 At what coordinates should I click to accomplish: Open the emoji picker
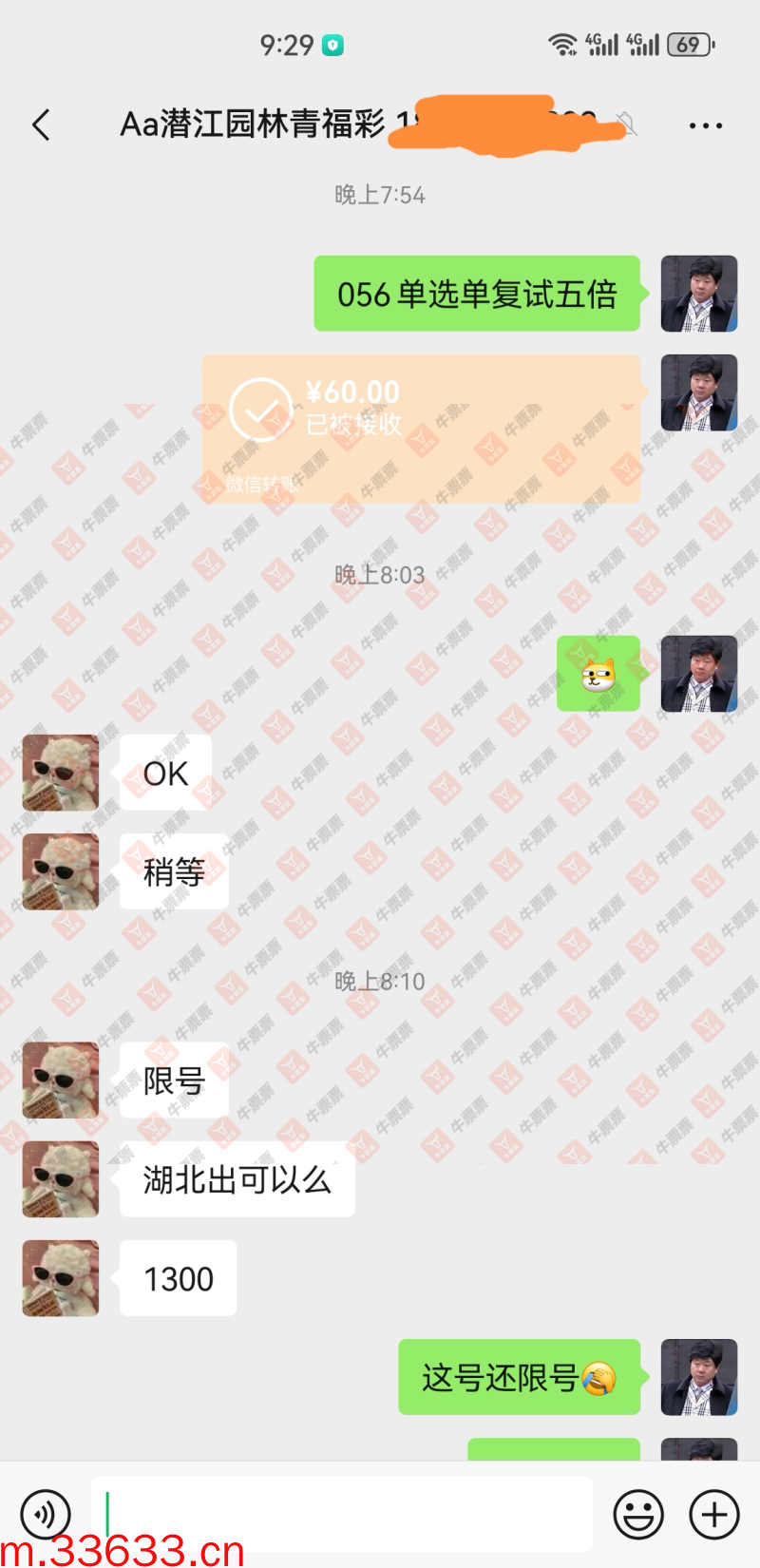[638, 1514]
